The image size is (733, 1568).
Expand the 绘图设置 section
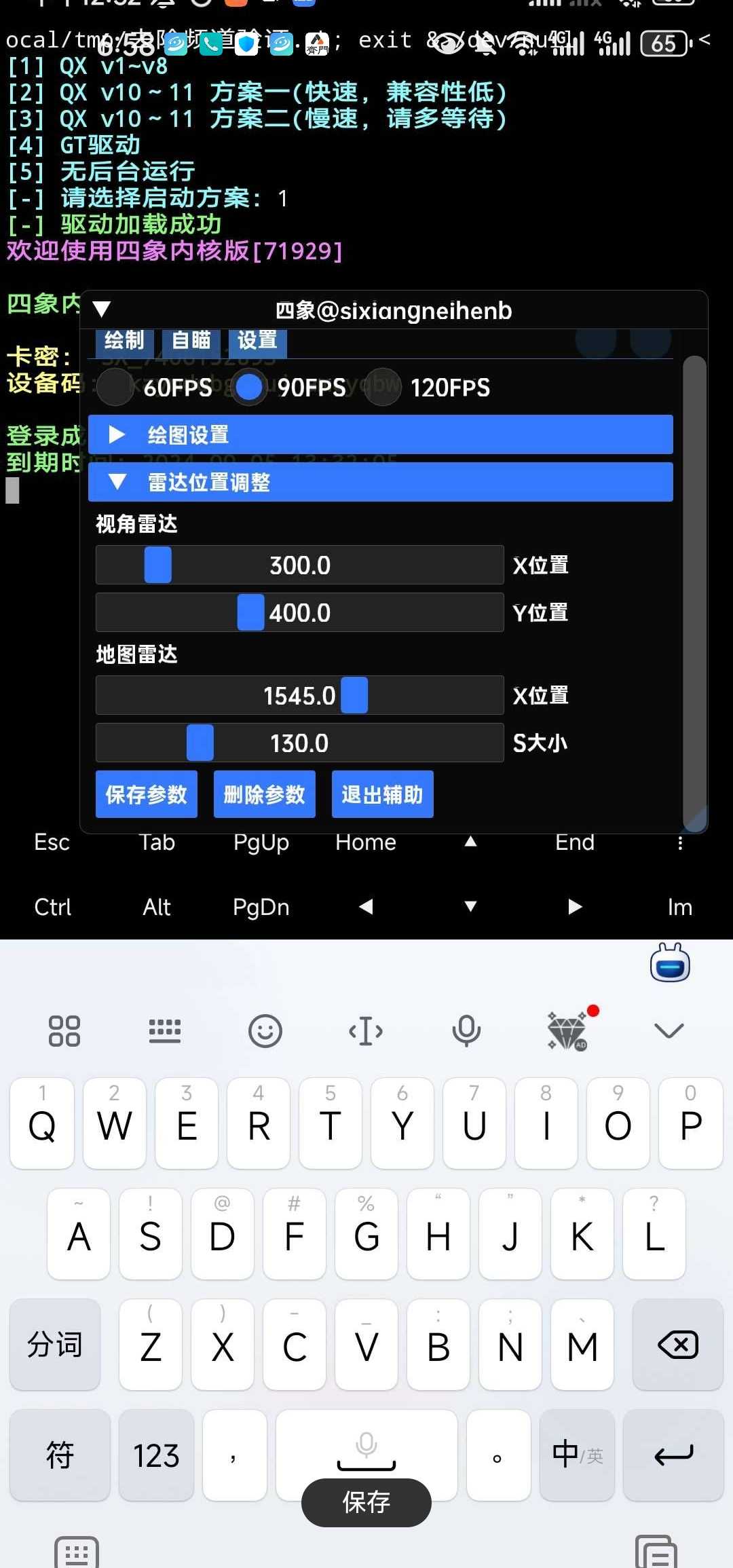point(380,434)
